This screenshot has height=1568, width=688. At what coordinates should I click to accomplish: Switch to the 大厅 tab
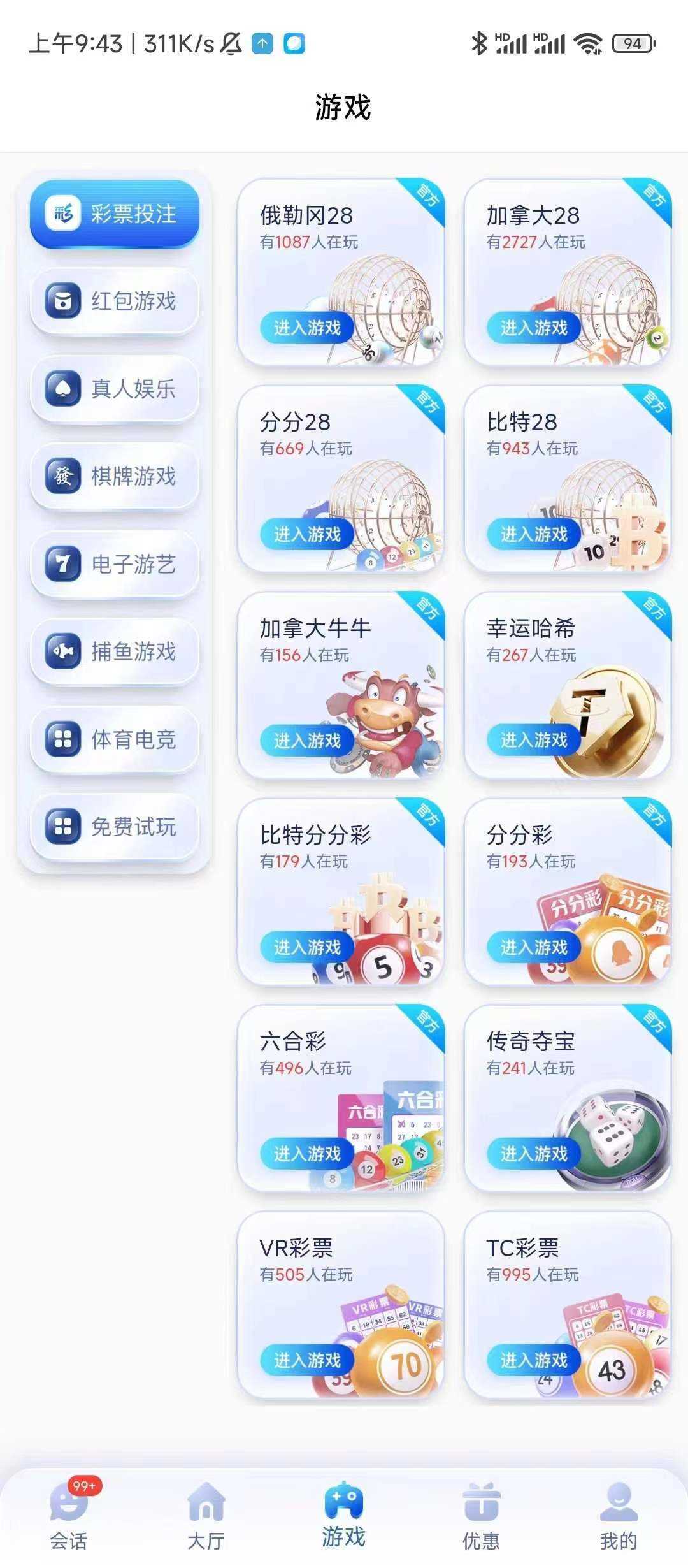pos(206,1517)
